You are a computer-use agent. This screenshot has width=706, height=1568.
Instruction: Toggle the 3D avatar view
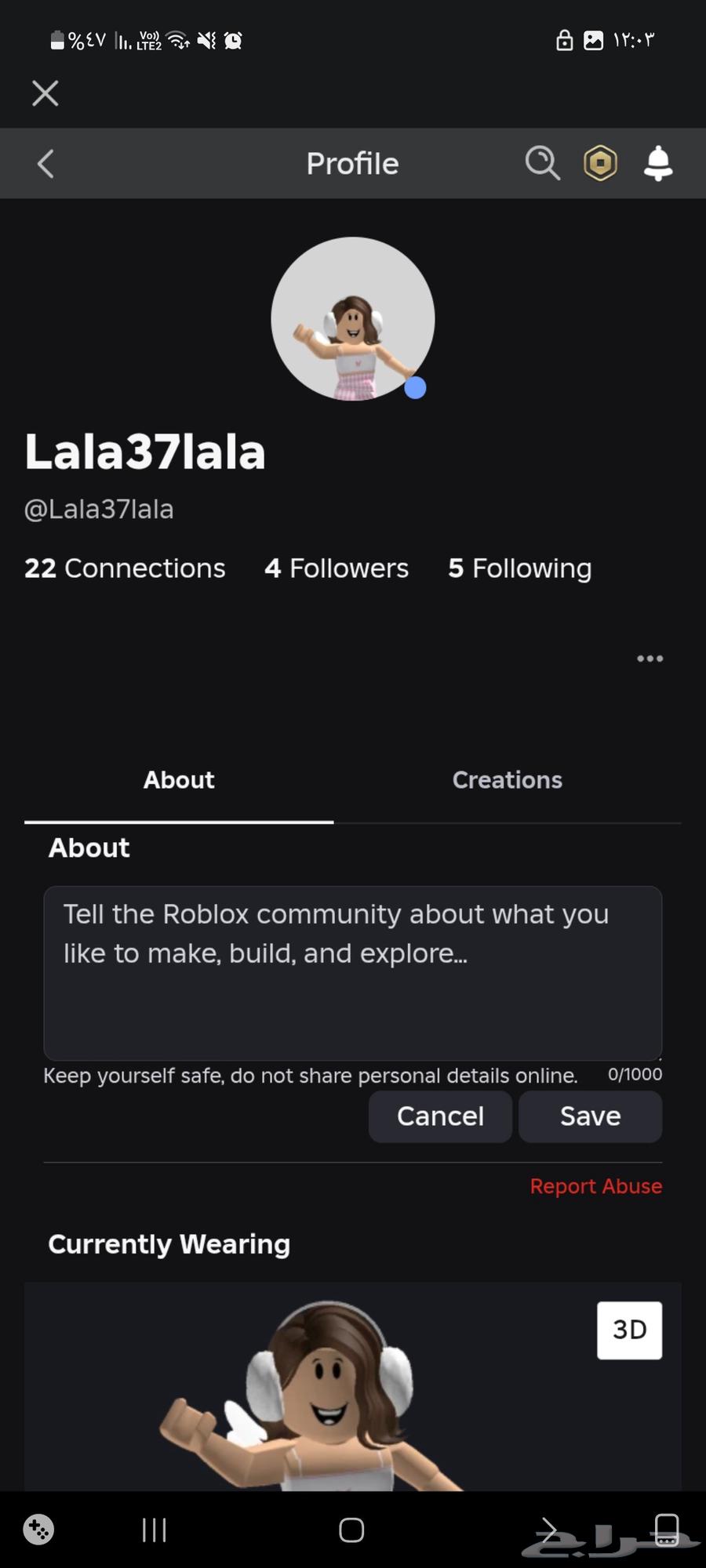tap(629, 1330)
